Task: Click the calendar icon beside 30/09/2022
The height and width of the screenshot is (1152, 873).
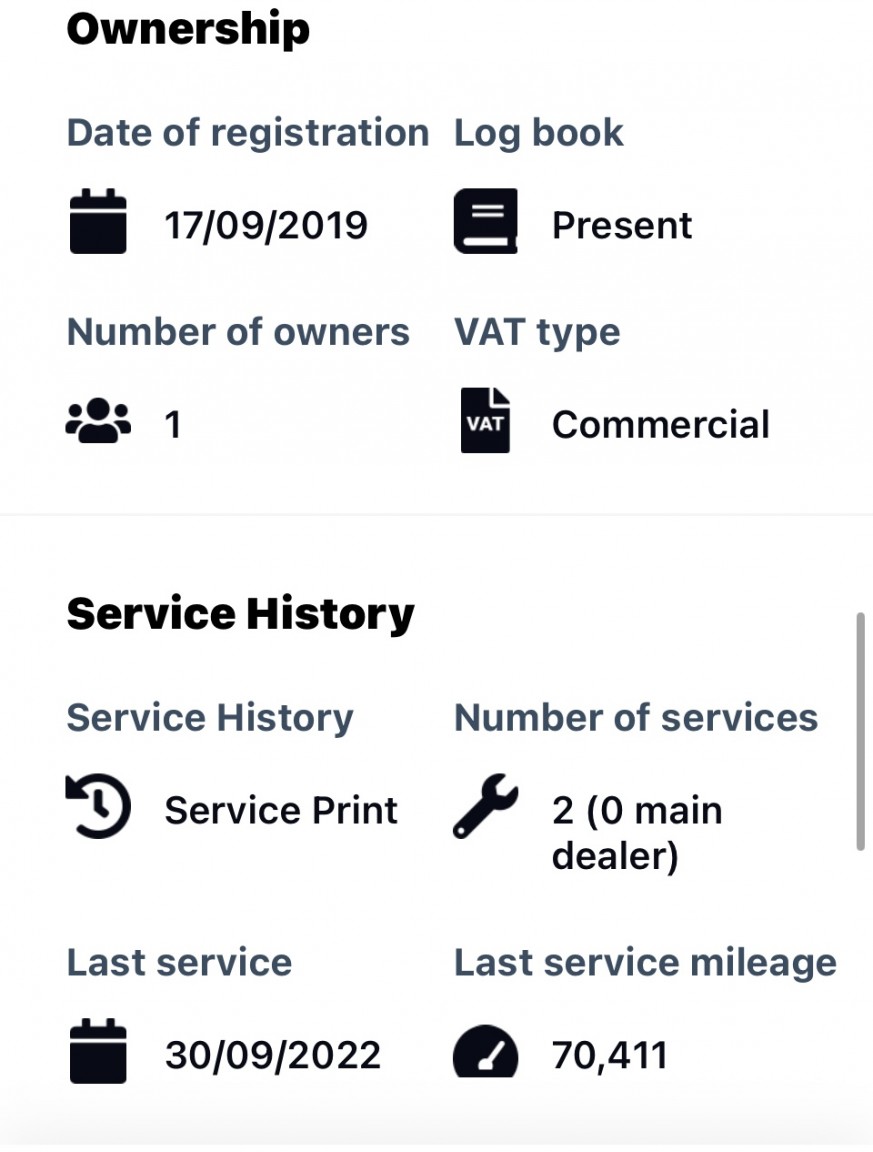Action: coord(97,1053)
